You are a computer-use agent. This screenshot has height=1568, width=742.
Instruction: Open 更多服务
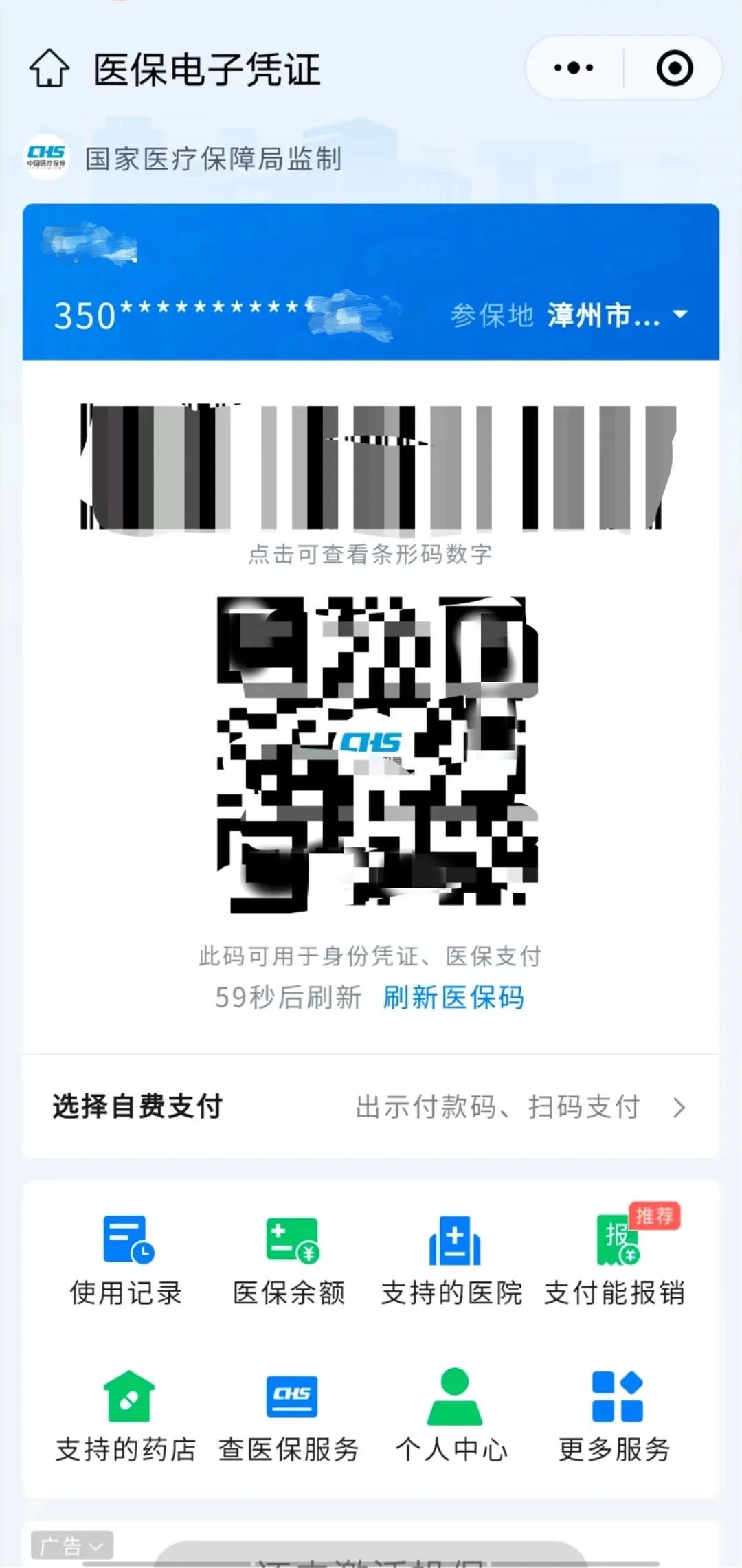(x=615, y=1415)
